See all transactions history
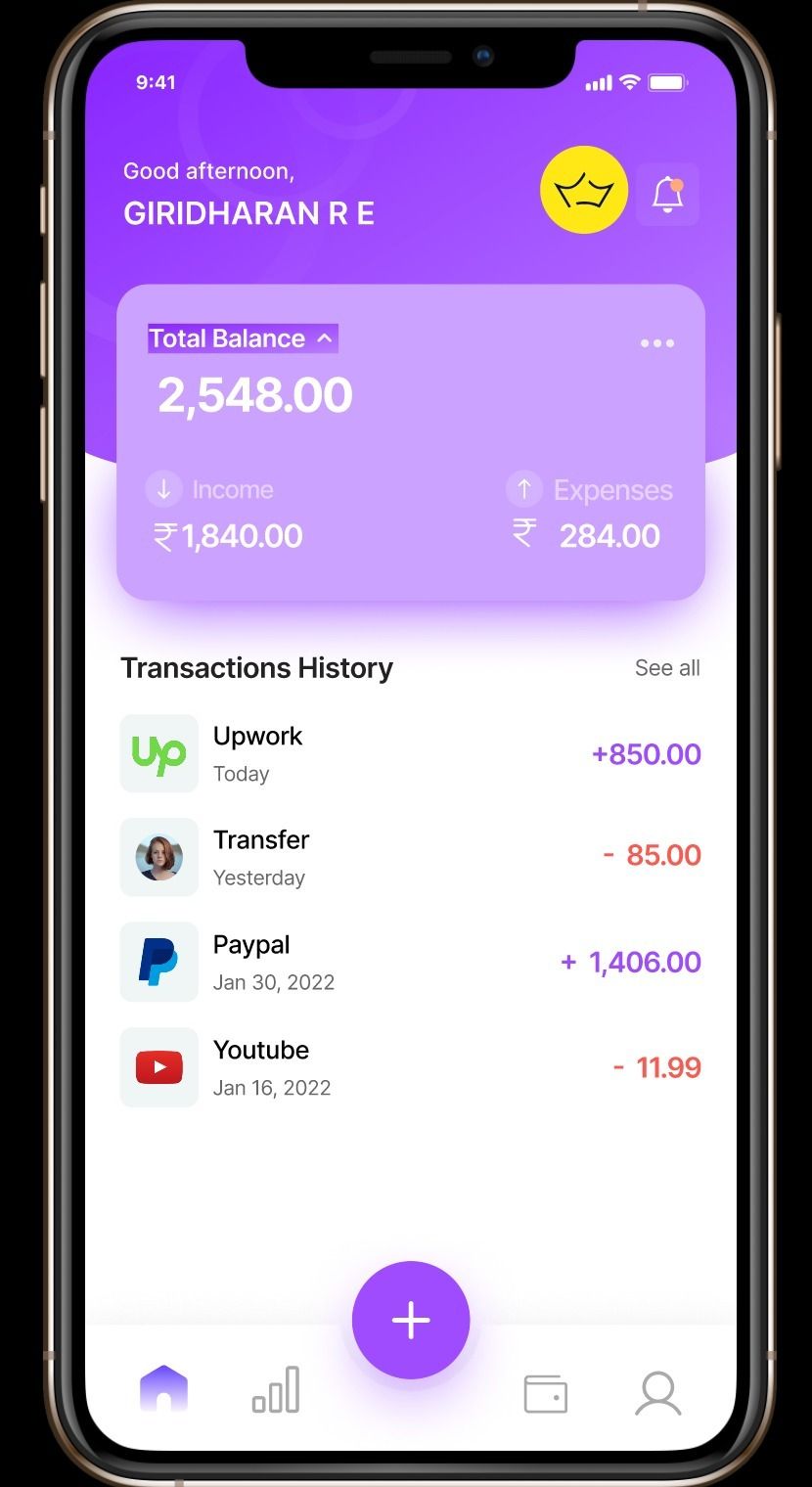This screenshot has width=812, height=1487. [667, 668]
